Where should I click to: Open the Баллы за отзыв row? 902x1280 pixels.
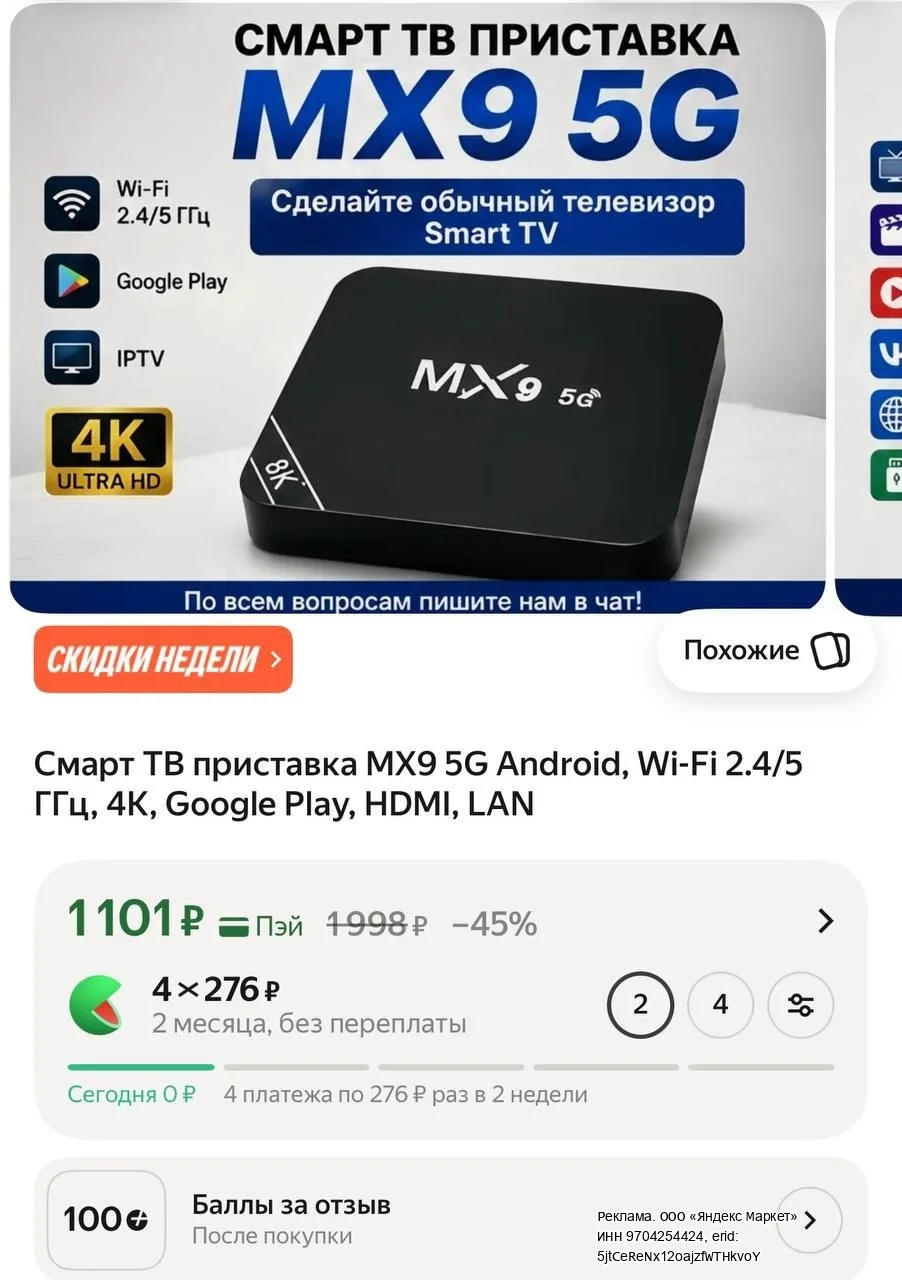pyautogui.click(x=451, y=1219)
